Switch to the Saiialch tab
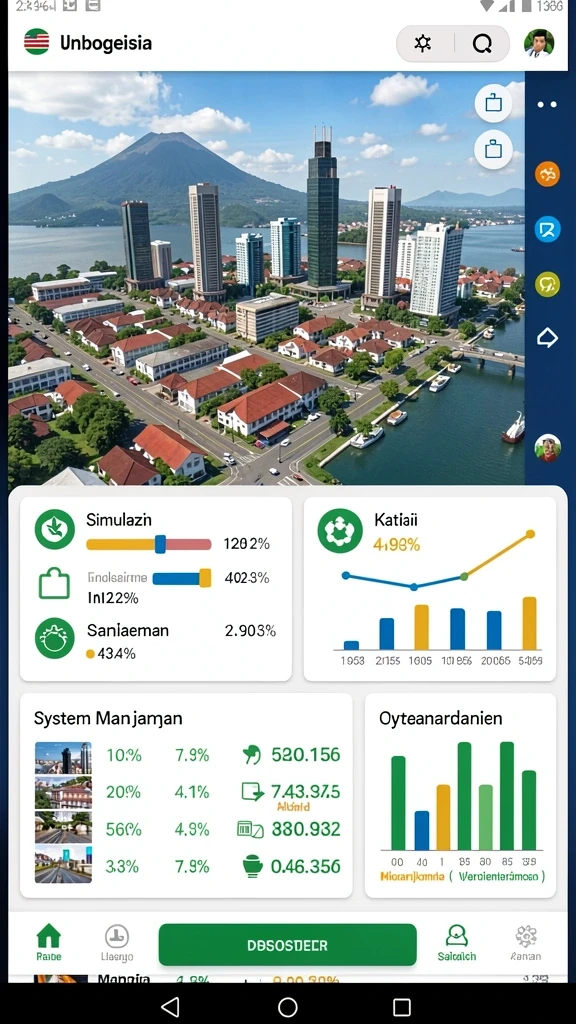The image size is (576, 1024). pyautogui.click(x=456, y=943)
